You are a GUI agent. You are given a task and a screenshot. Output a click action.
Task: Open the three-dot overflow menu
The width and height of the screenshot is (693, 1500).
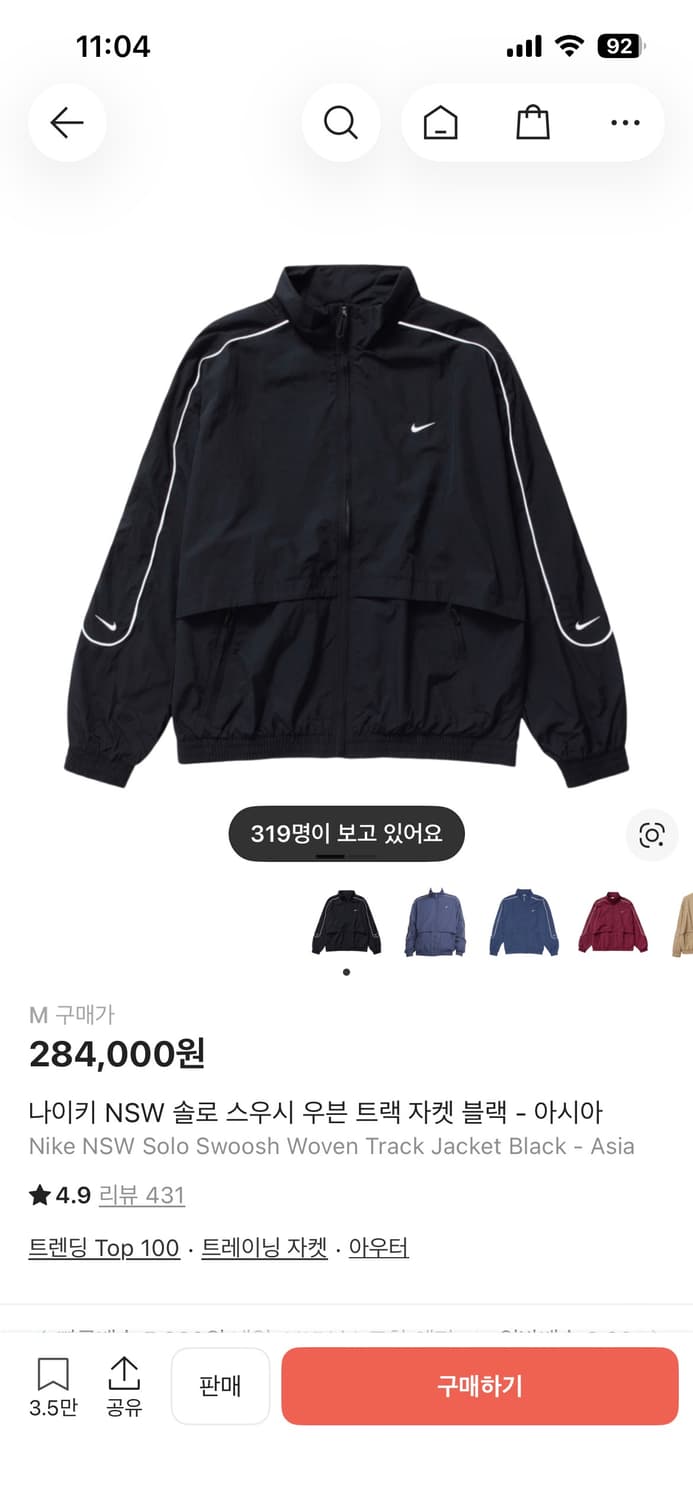[625, 123]
